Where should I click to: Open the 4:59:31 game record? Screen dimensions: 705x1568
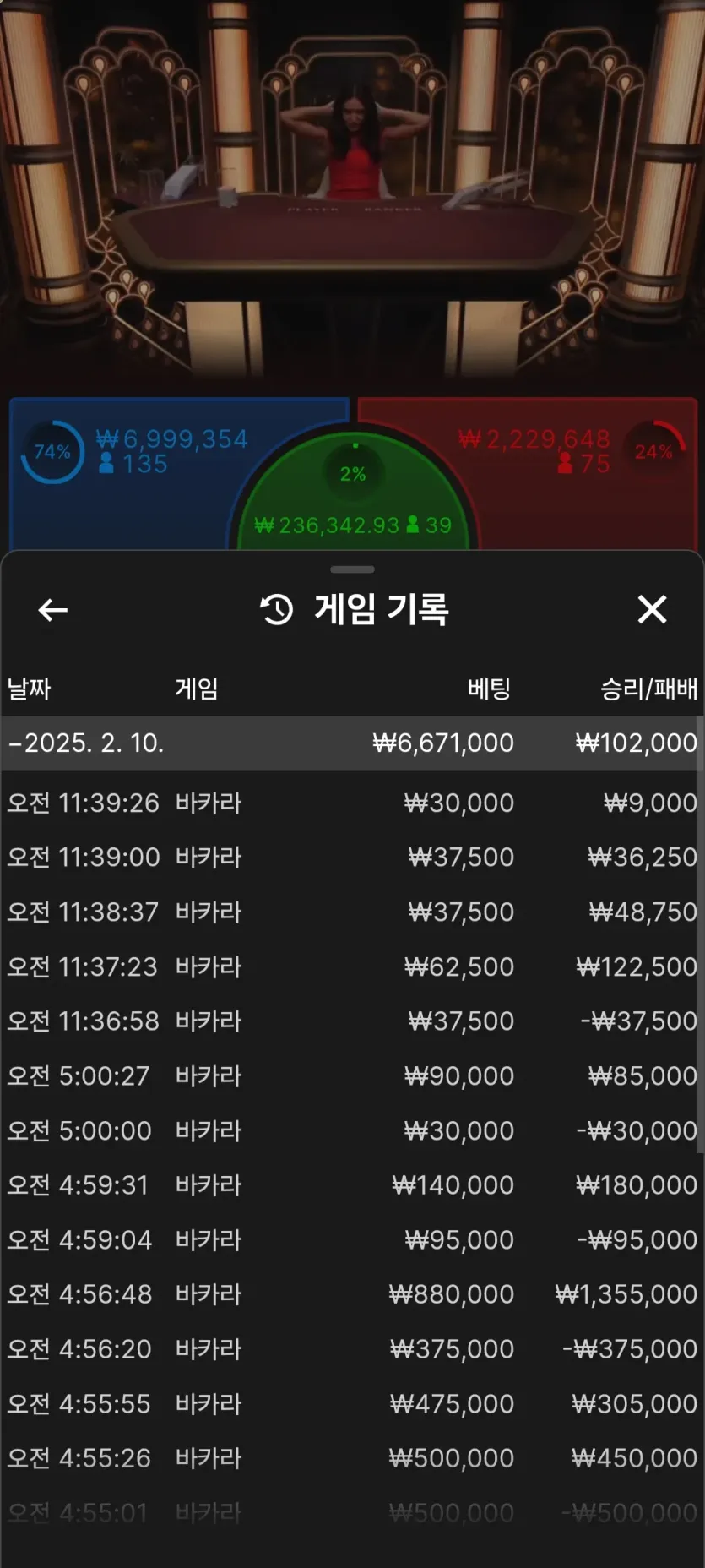point(351,1185)
